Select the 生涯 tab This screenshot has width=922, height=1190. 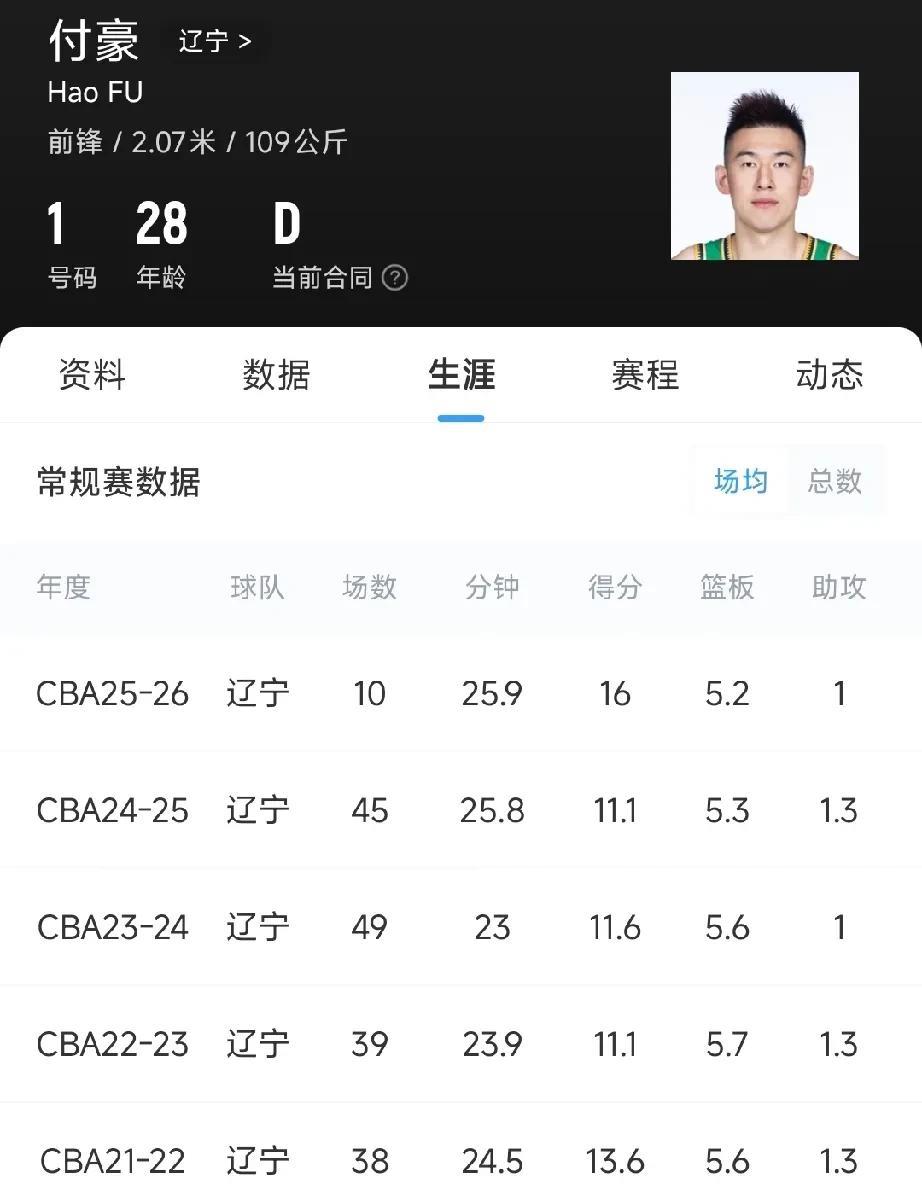[461, 375]
